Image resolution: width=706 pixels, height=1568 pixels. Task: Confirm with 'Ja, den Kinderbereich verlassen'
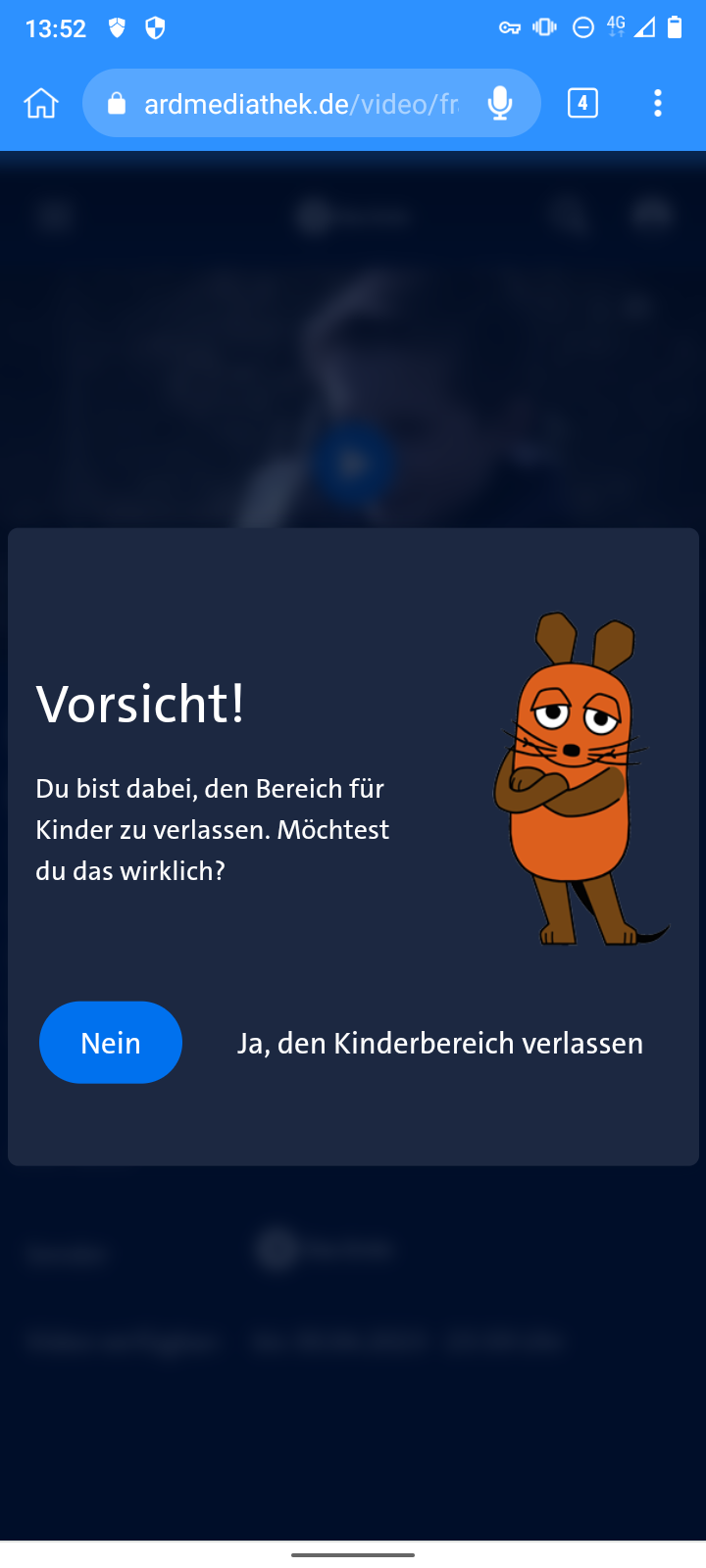(439, 1043)
